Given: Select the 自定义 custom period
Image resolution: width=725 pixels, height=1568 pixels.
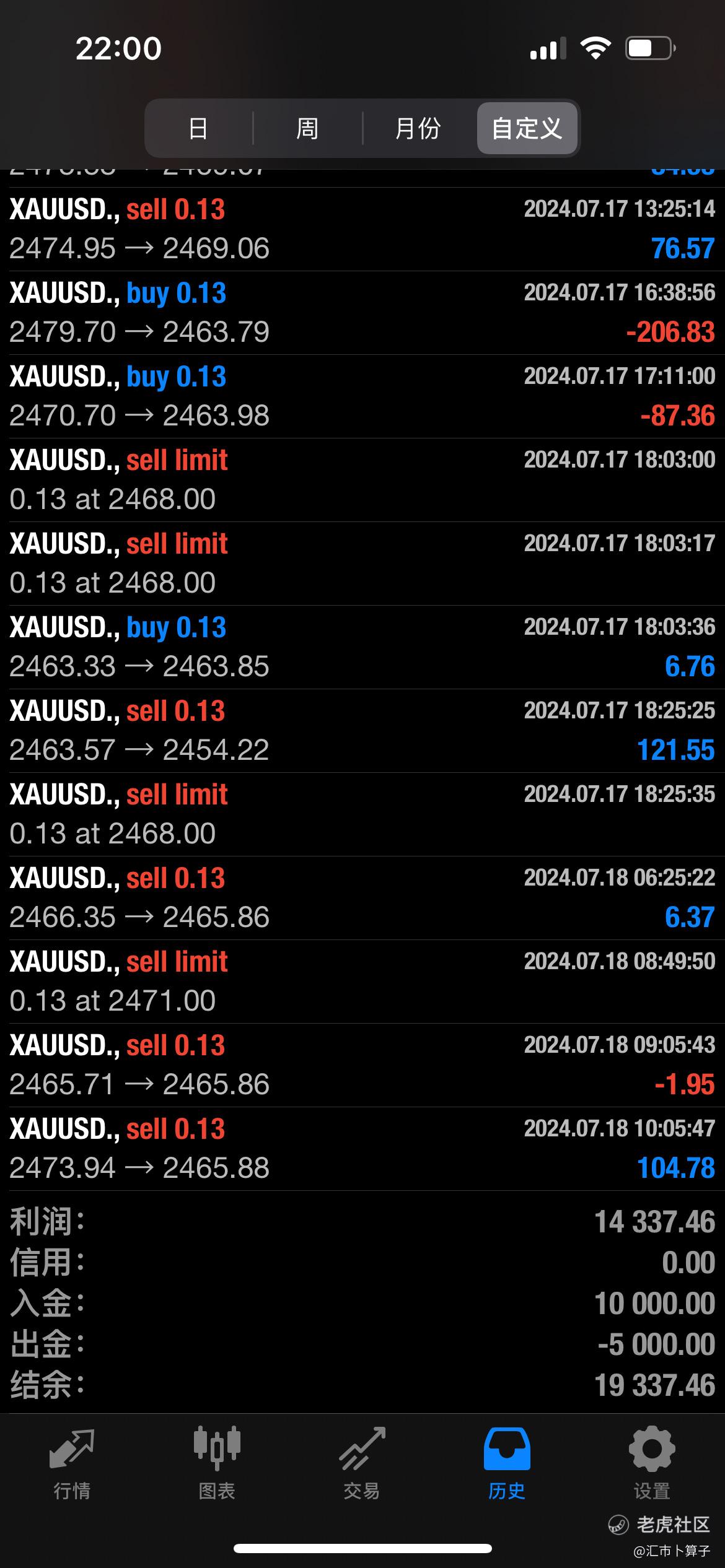Looking at the screenshot, I should [x=527, y=129].
